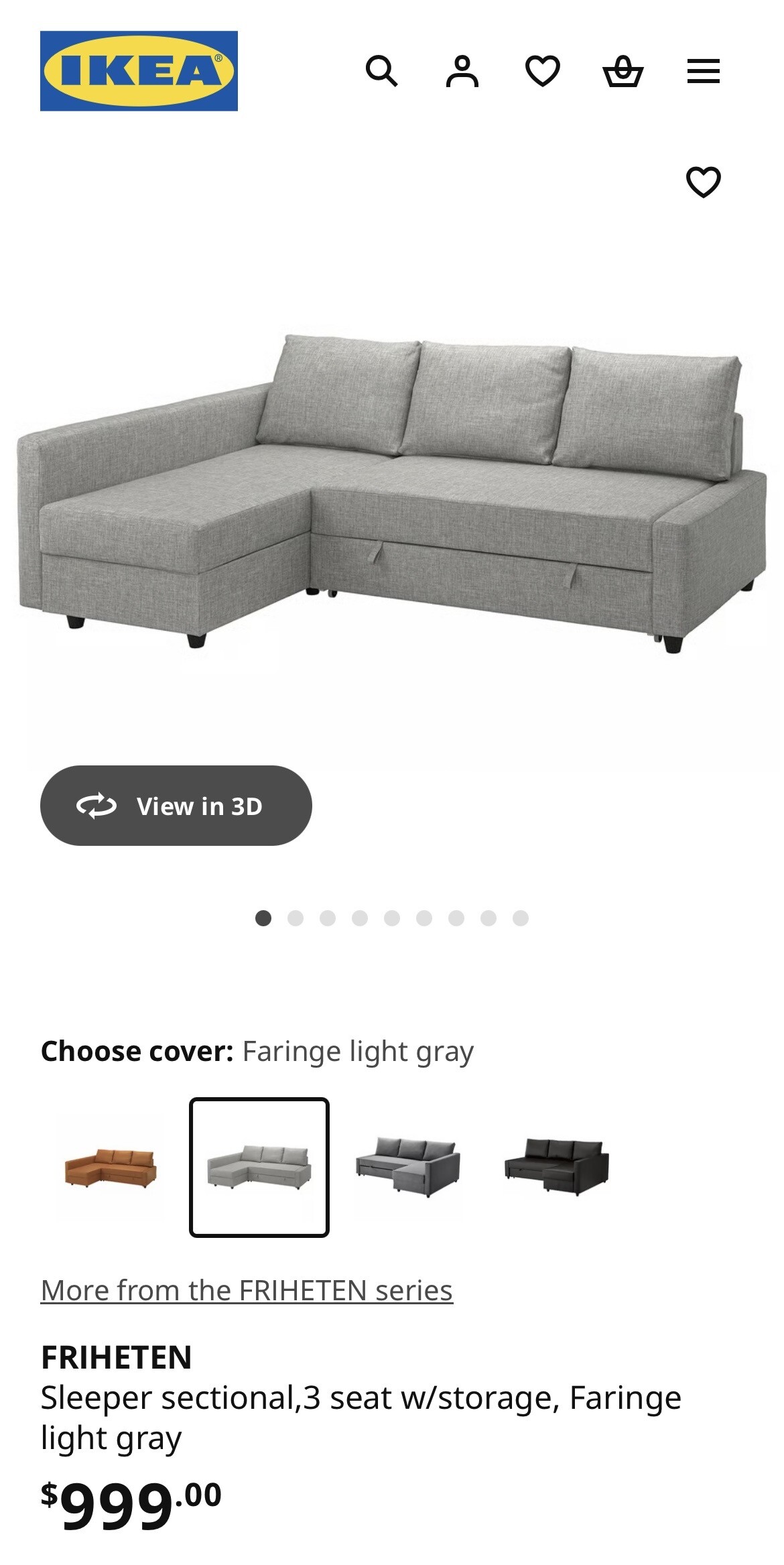Viewport: 784px width, 1565px height.
Task: Choose the black cover option
Action: [557, 1168]
